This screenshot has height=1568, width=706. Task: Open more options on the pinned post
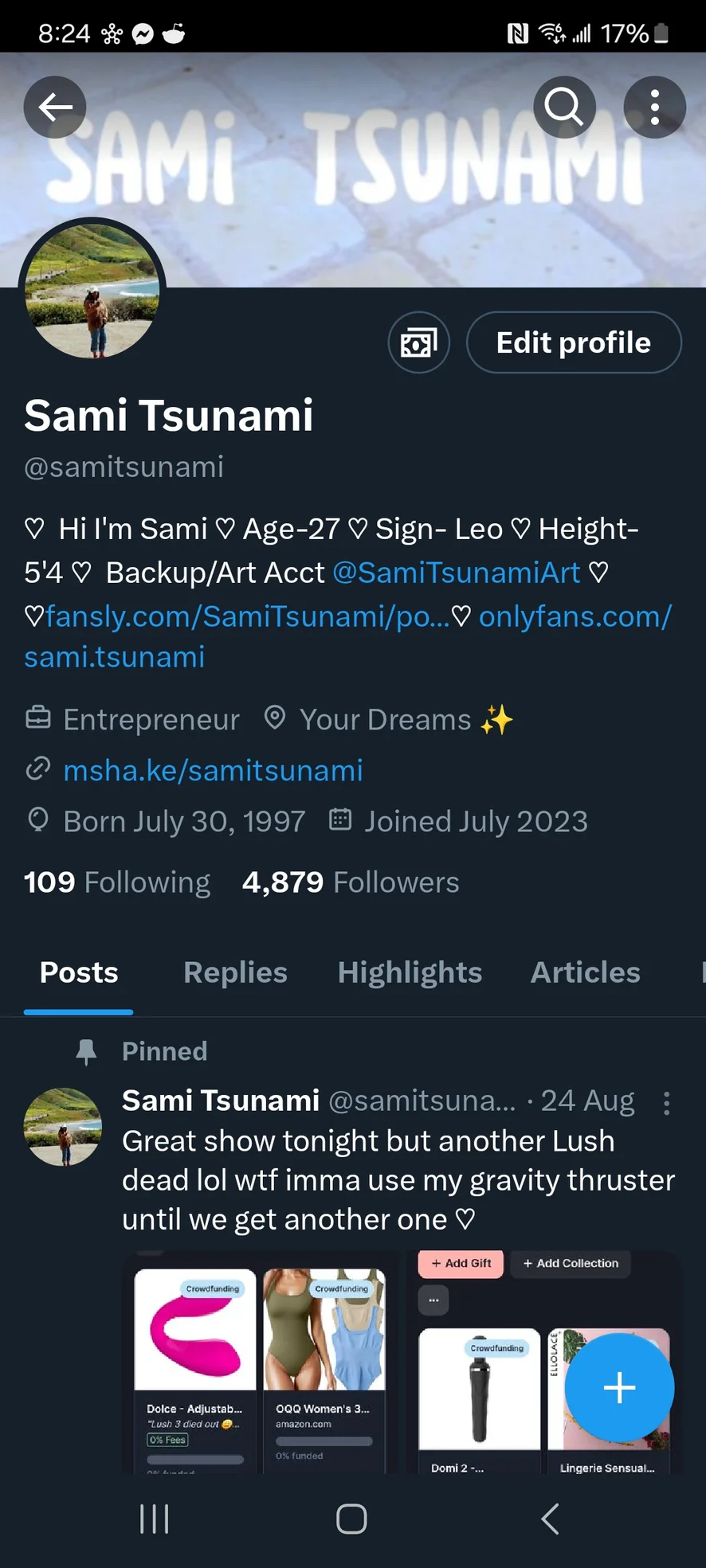[x=666, y=1102]
